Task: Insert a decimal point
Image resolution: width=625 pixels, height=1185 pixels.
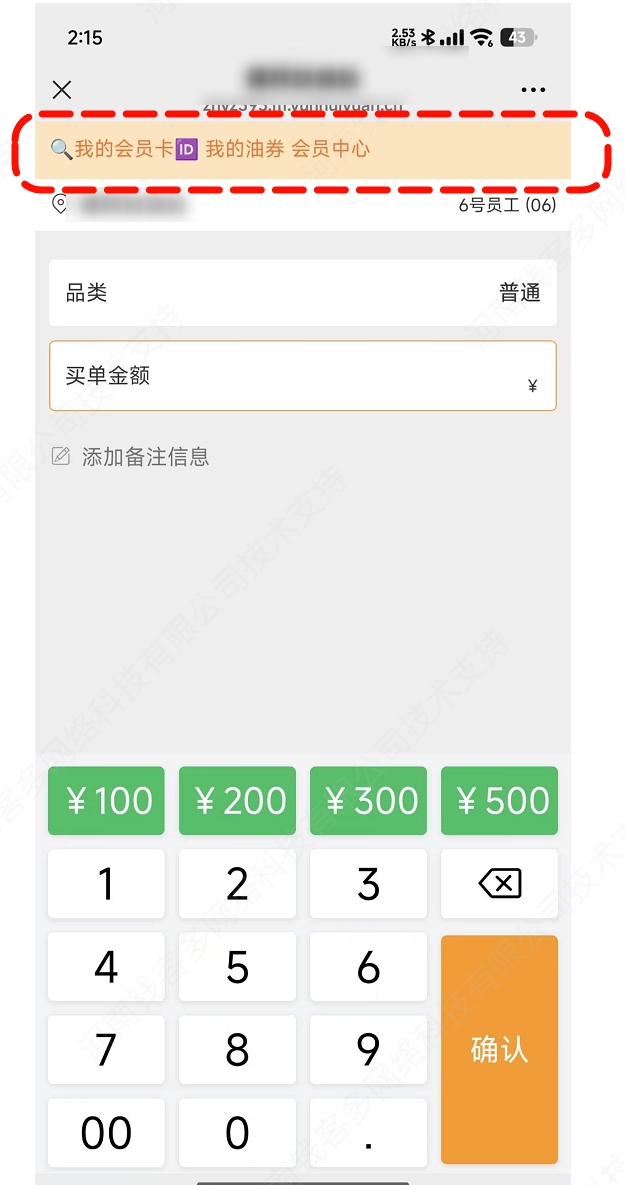Action: pos(368,1133)
